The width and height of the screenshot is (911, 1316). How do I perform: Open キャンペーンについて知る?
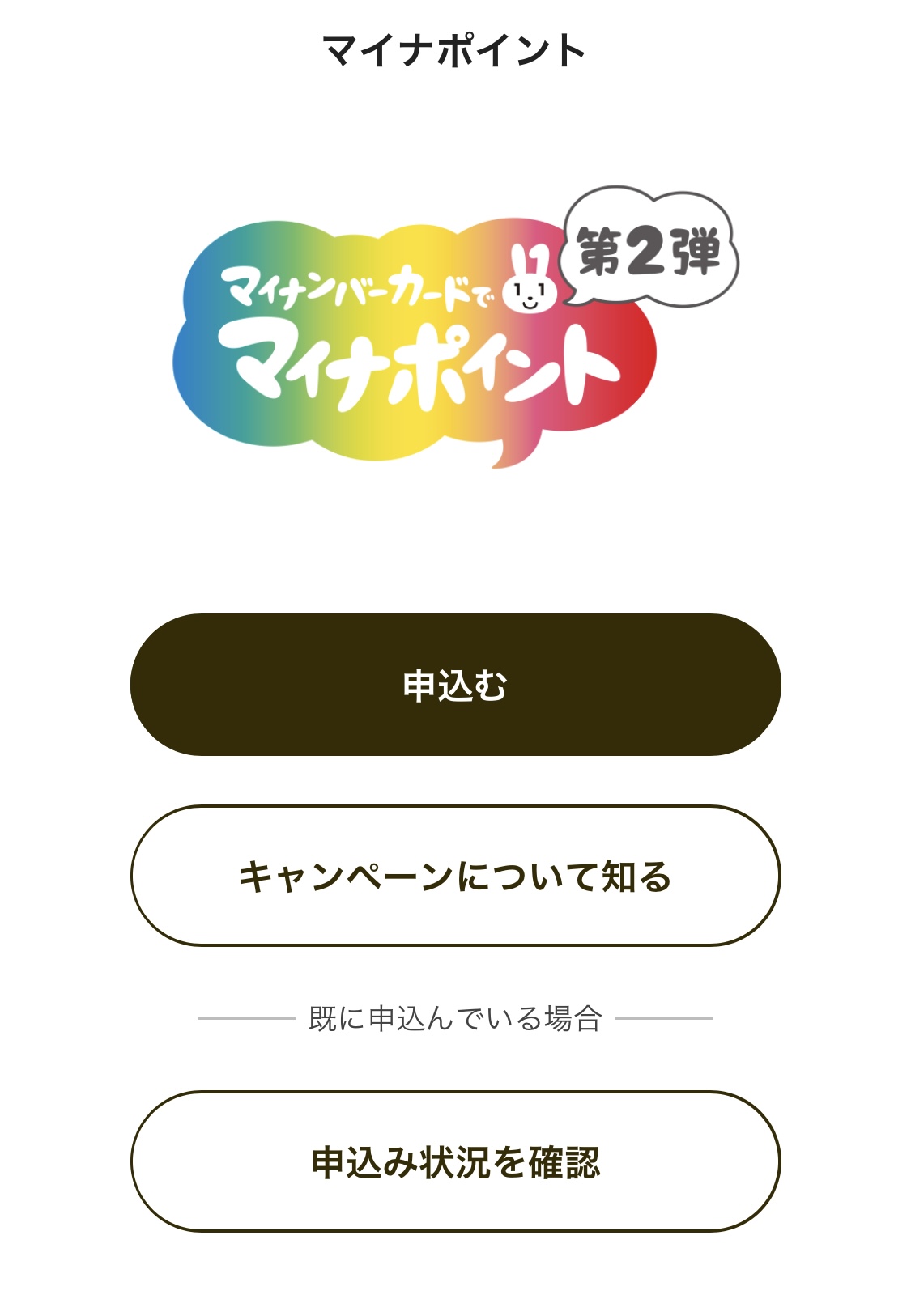coord(455,876)
